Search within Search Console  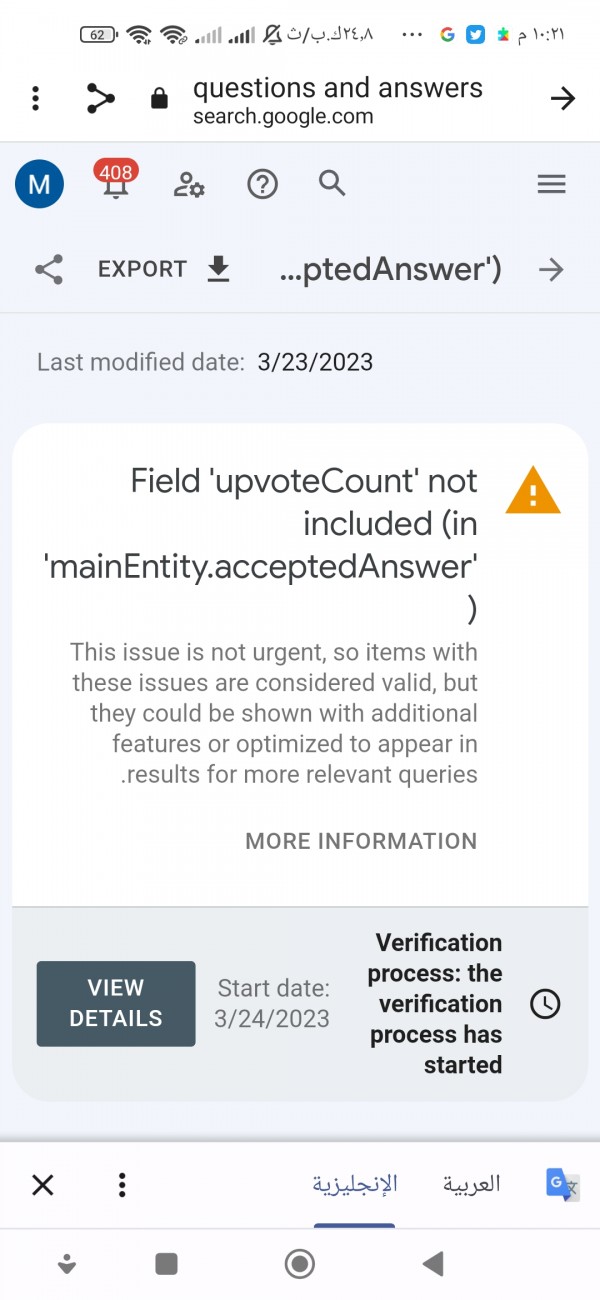coord(332,183)
